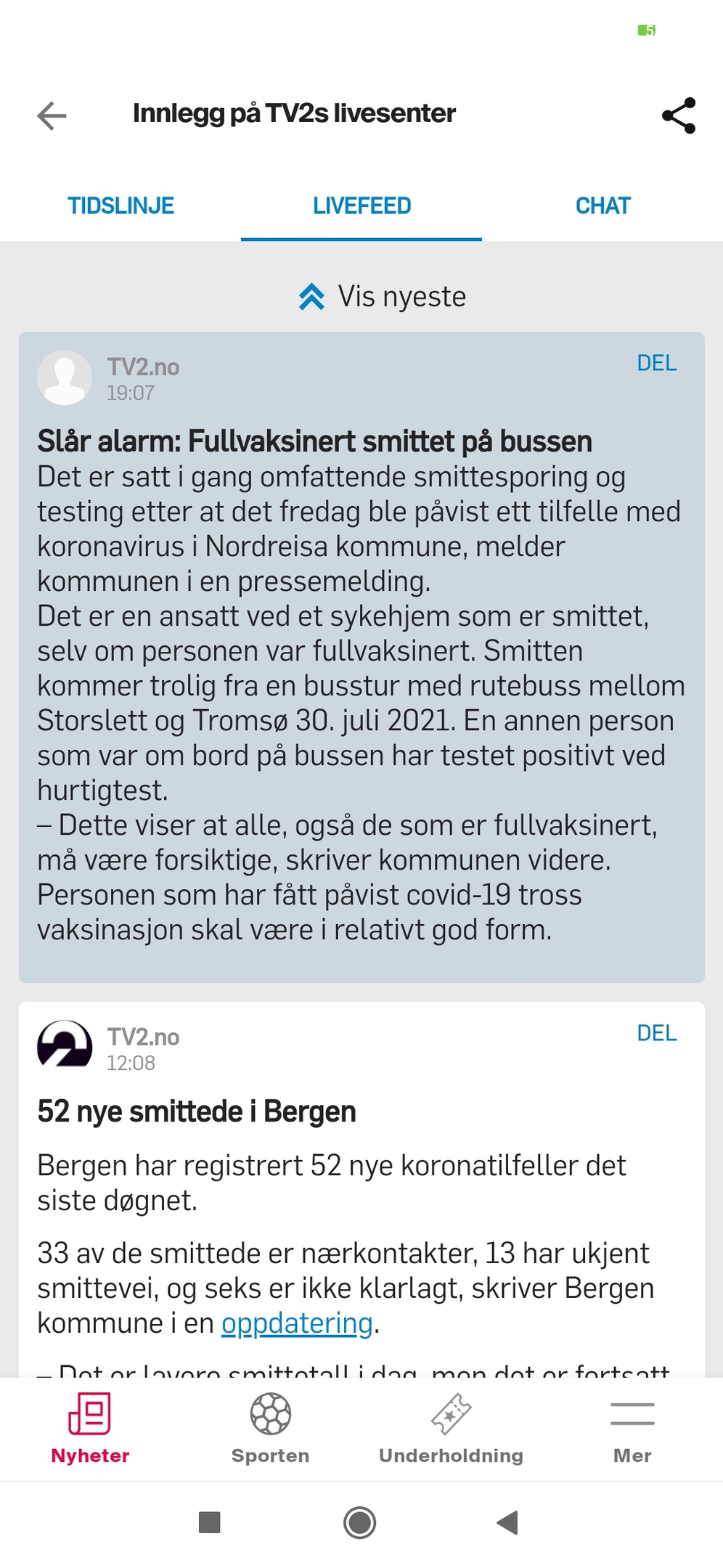723x1568 pixels.
Task: Go to the Underholdning section
Action: pyautogui.click(x=451, y=1429)
